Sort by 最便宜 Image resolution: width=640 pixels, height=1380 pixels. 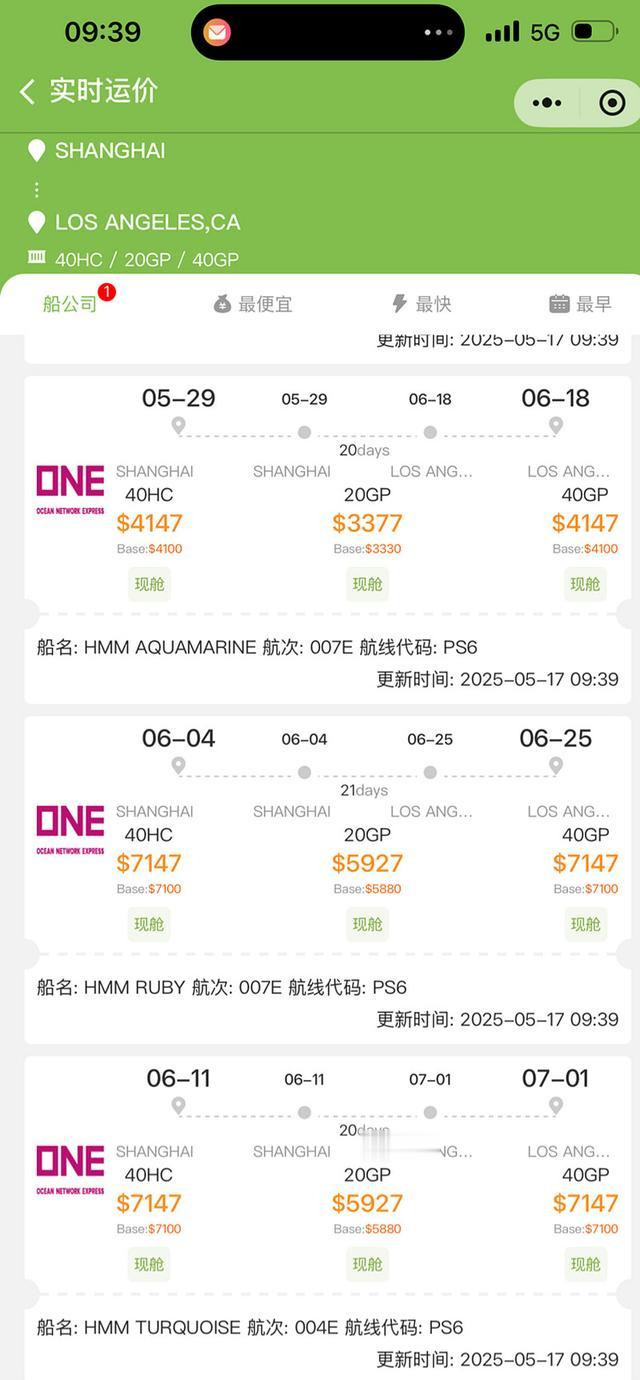(x=253, y=304)
